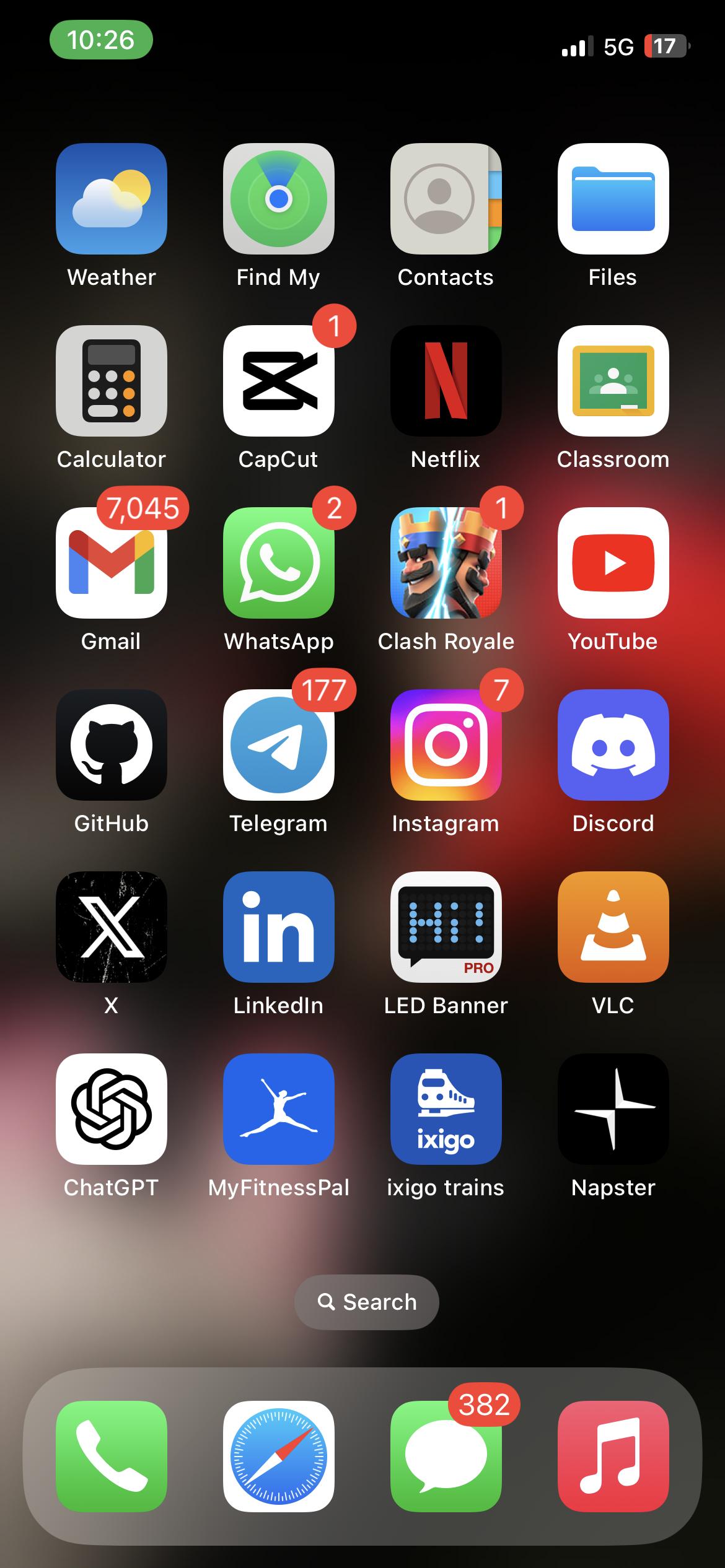Open ChatGPT

112,1109
